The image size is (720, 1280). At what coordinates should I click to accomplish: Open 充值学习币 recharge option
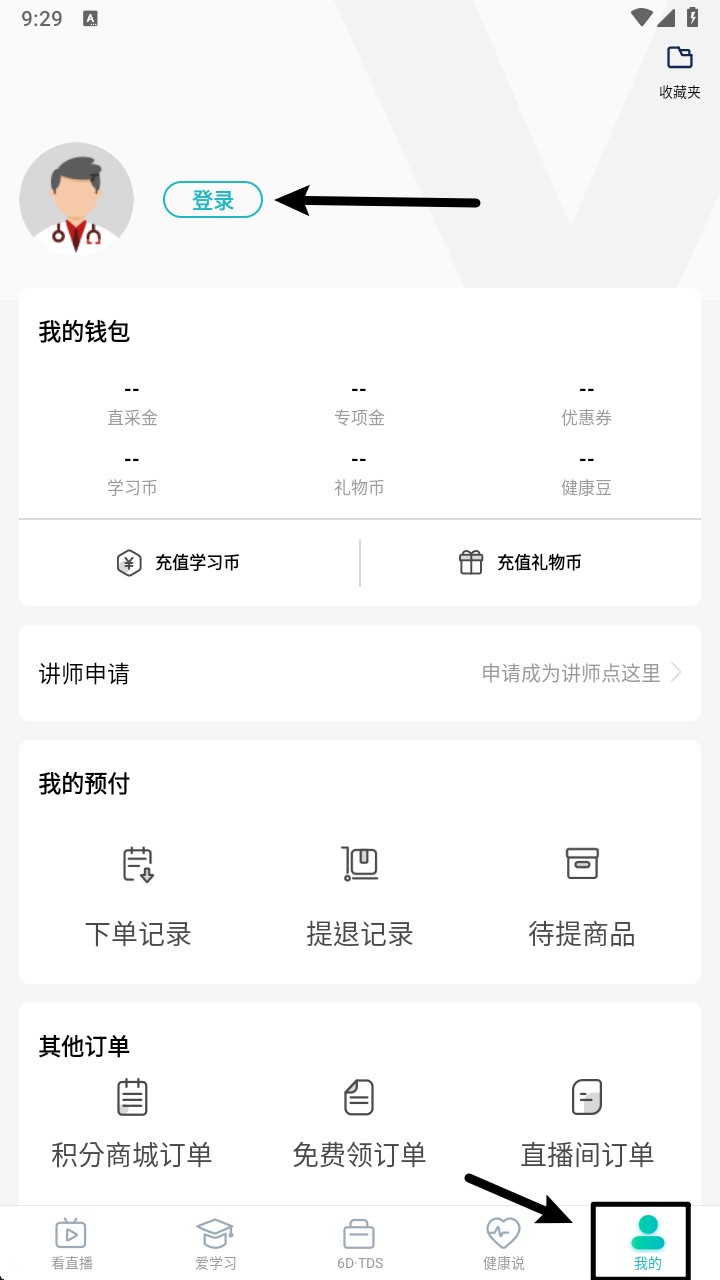pos(178,563)
